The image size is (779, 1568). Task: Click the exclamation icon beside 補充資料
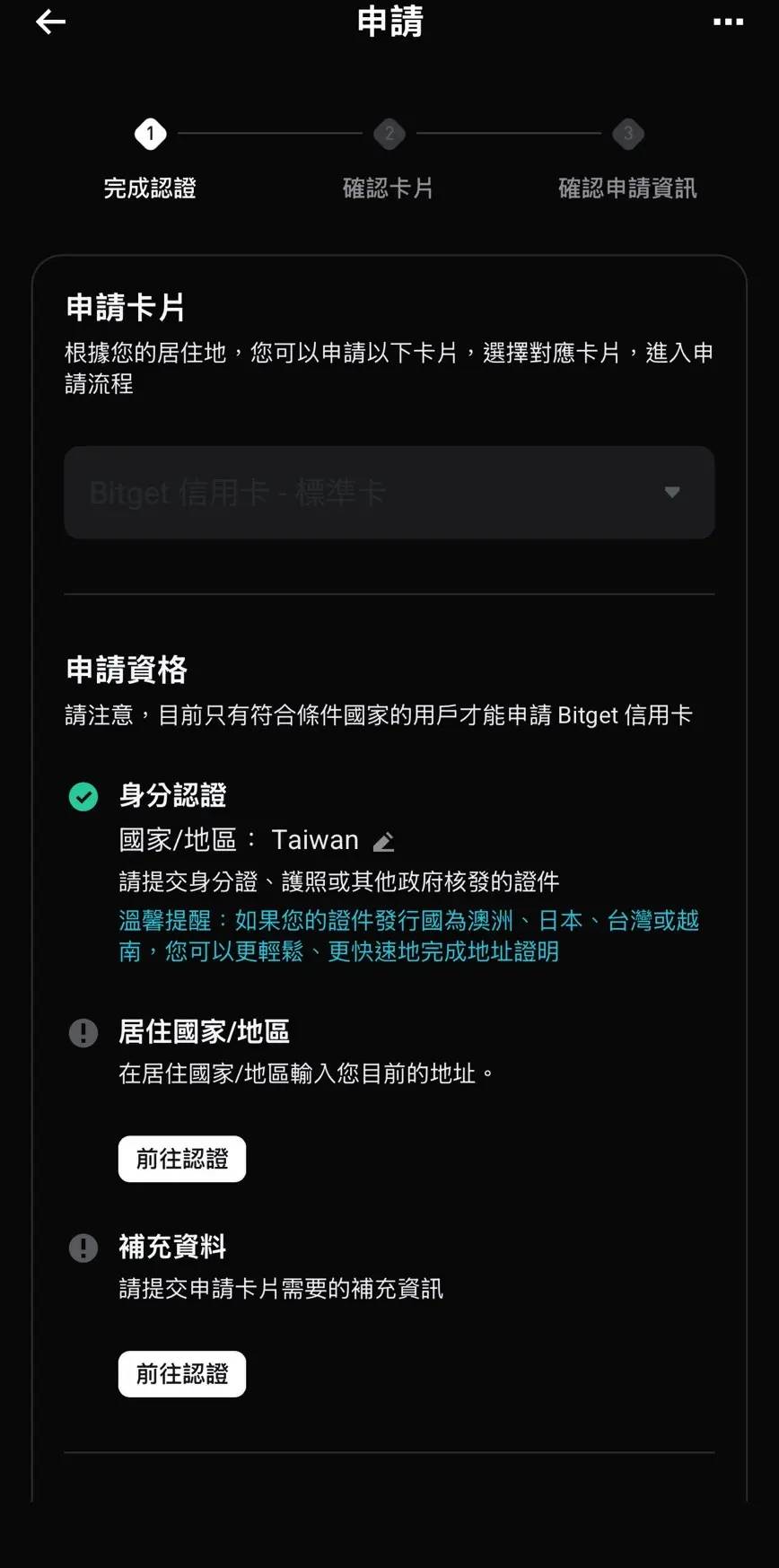point(83,1248)
